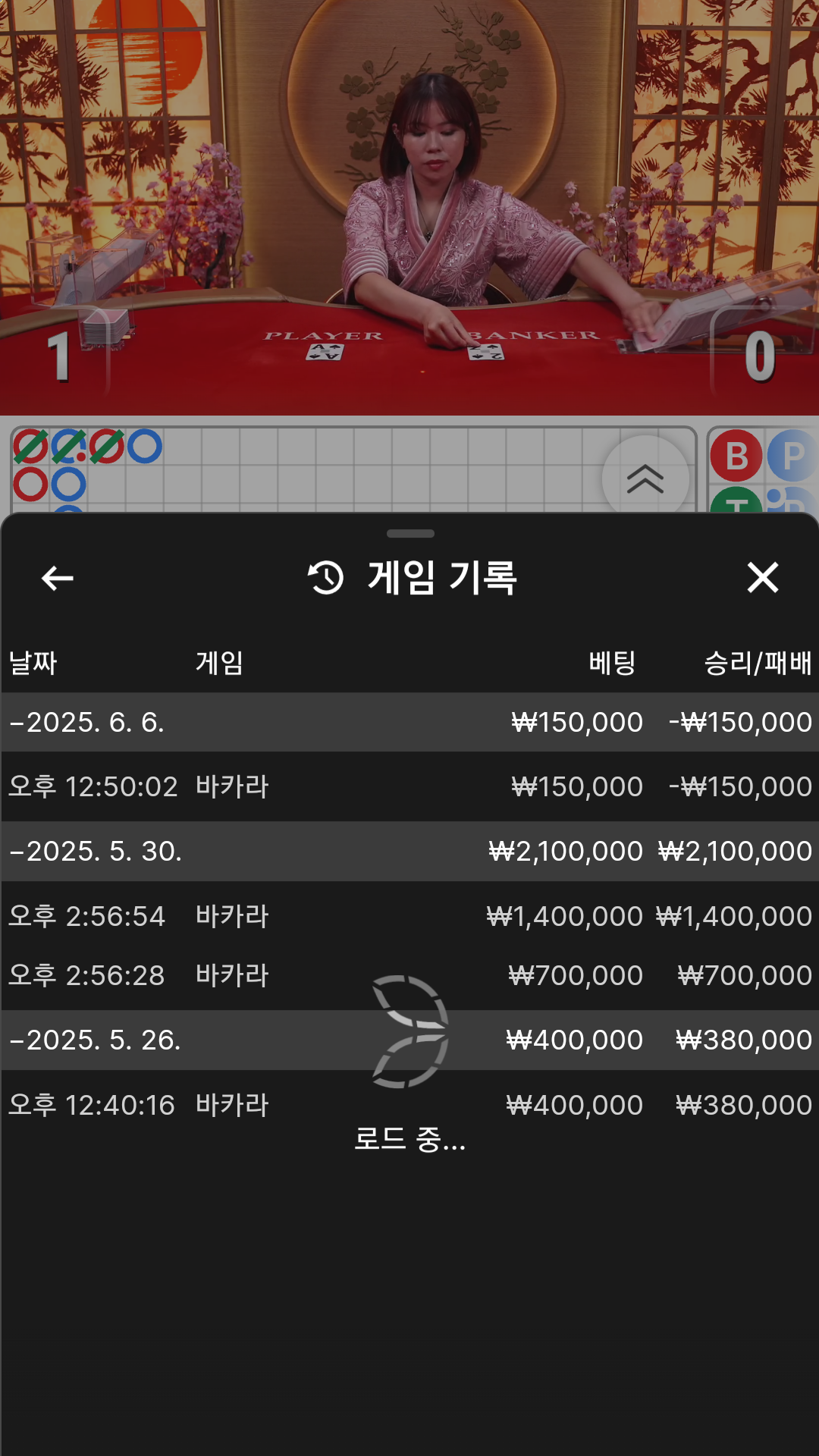Collapse the 2025. 5. 26. date group
Viewport: 819px width, 1456px height.
tap(409, 1040)
